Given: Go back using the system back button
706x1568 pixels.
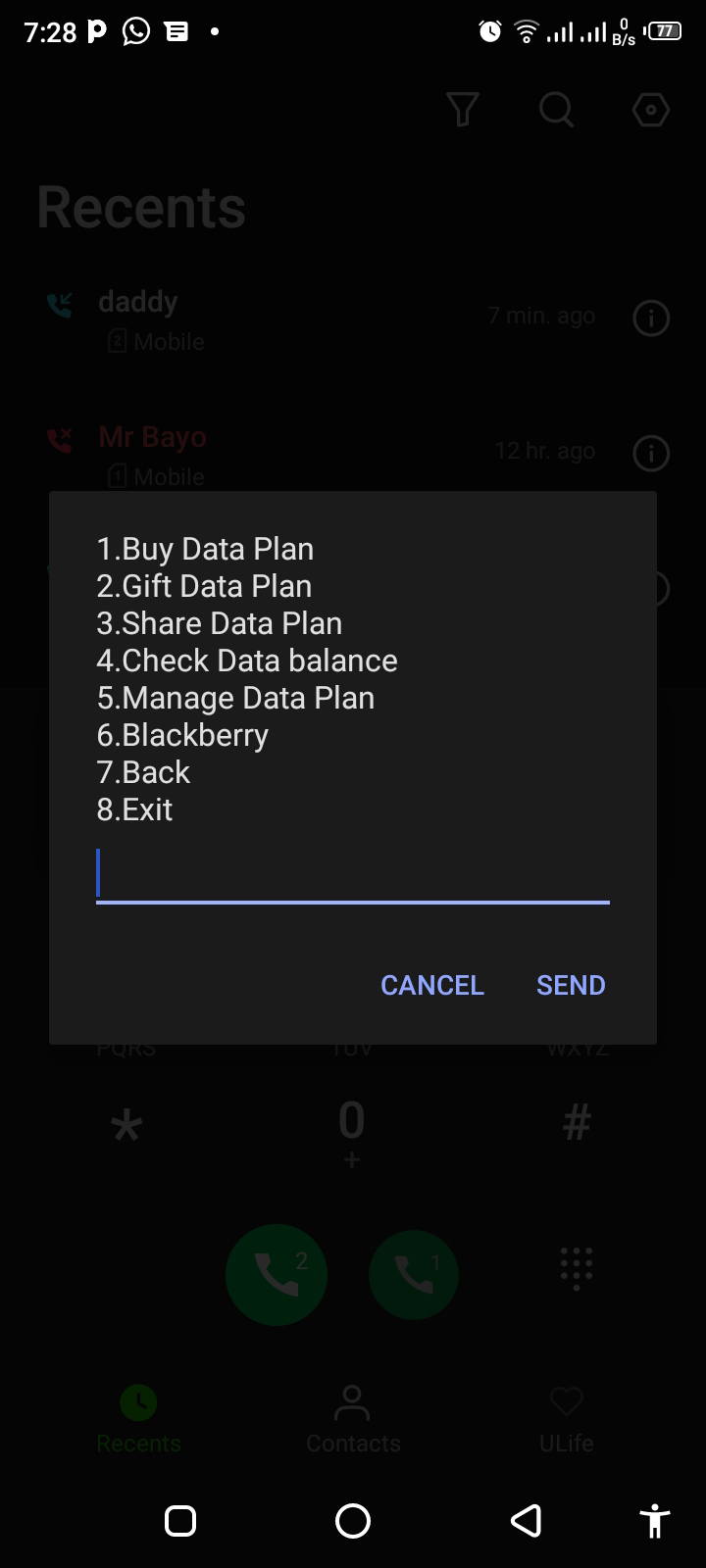Looking at the screenshot, I should pos(527,1521).
